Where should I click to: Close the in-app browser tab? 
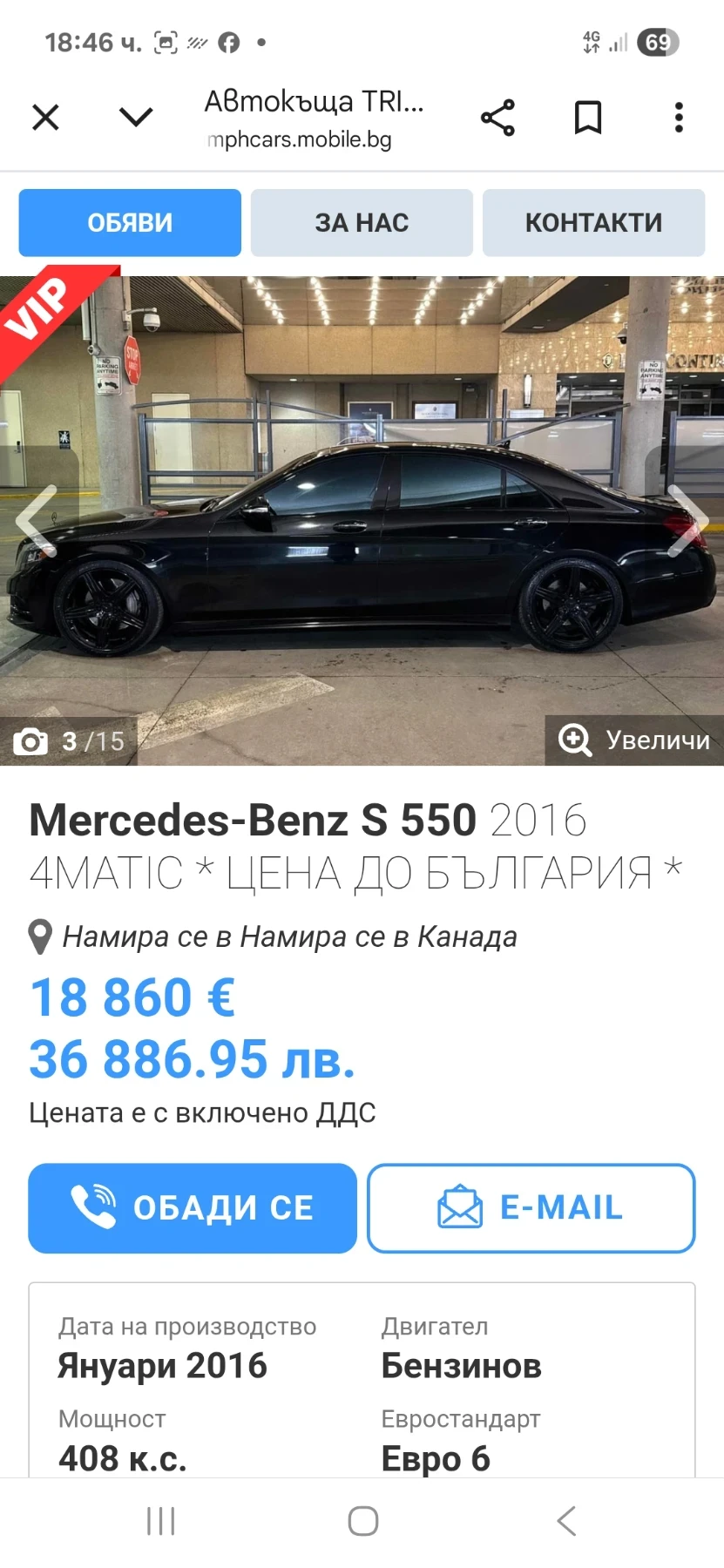45,117
